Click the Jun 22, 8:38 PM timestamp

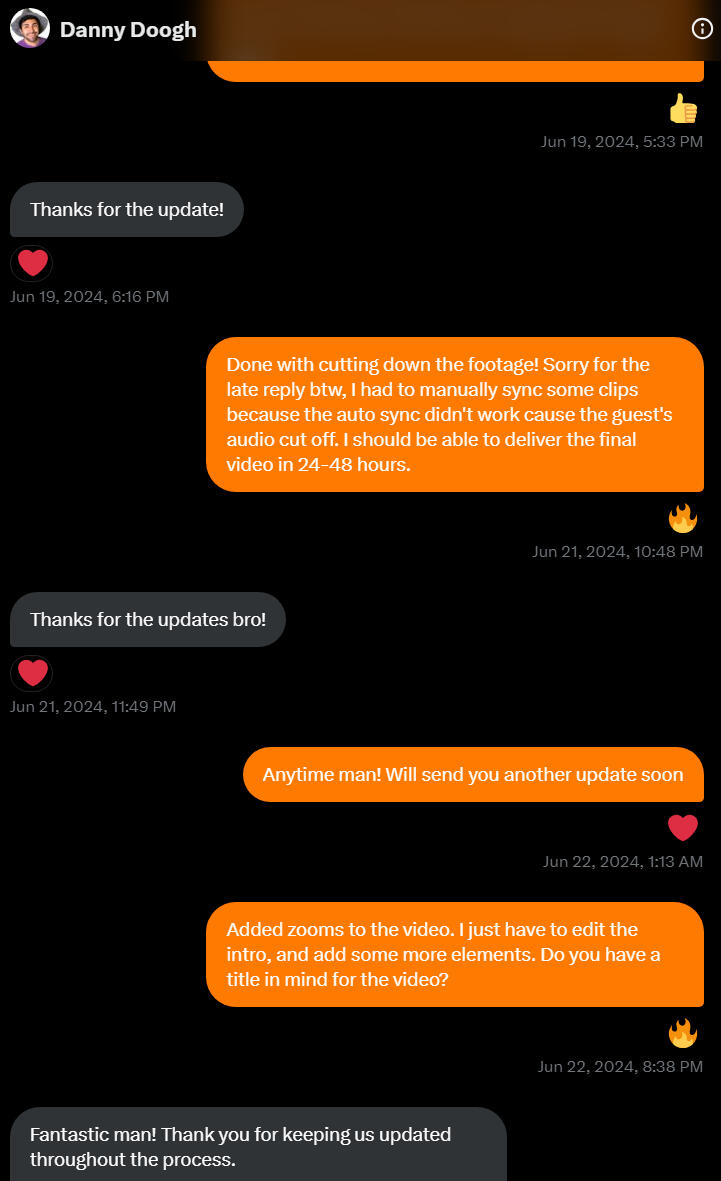[621, 1066]
